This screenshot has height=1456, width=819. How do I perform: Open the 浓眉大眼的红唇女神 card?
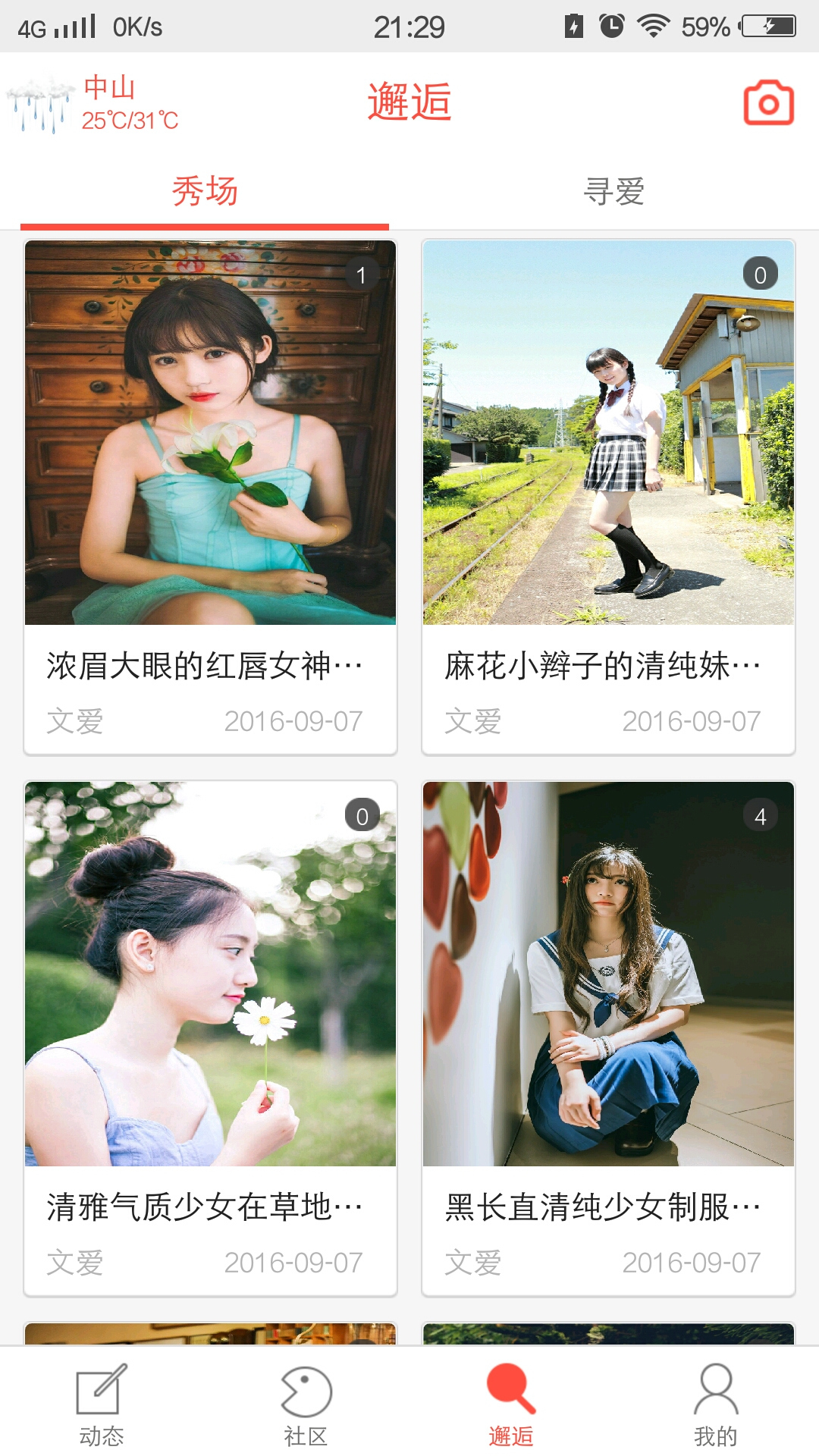[x=210, y=497]
